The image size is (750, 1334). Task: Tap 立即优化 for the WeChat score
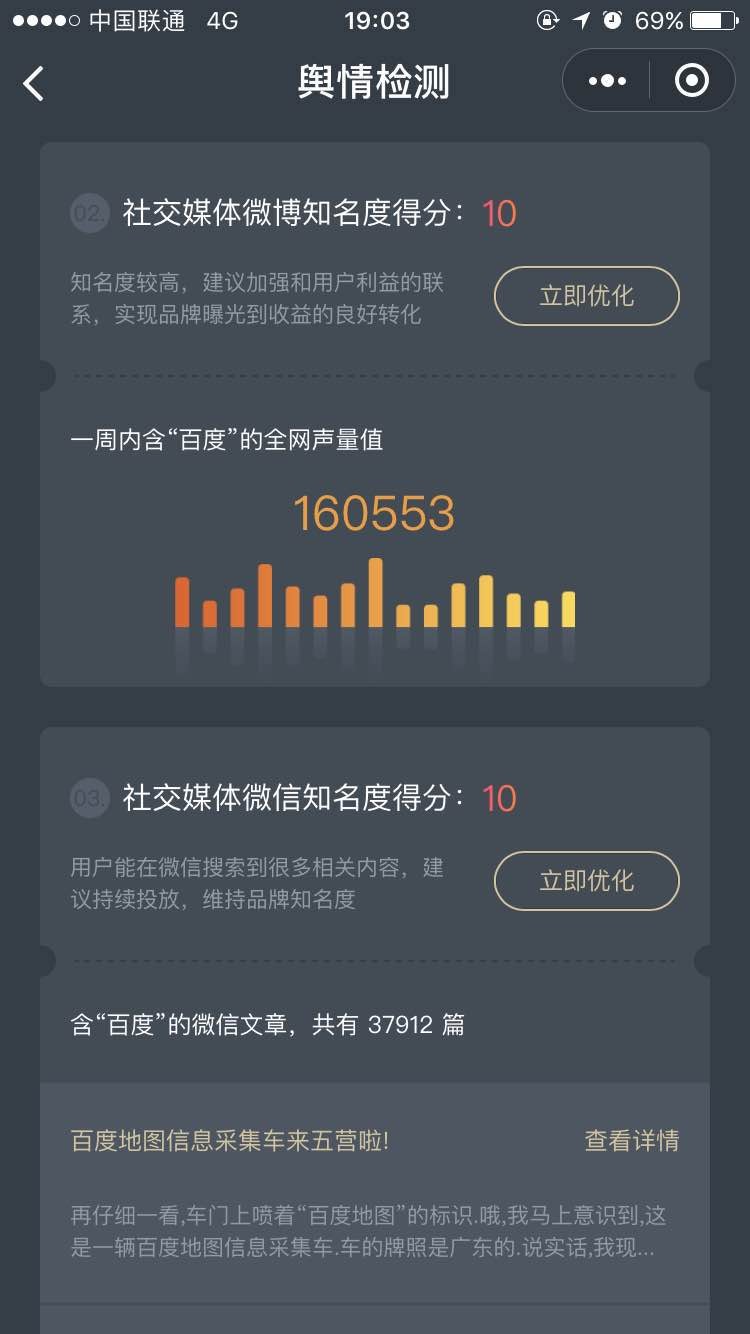[x=587, y=881]
